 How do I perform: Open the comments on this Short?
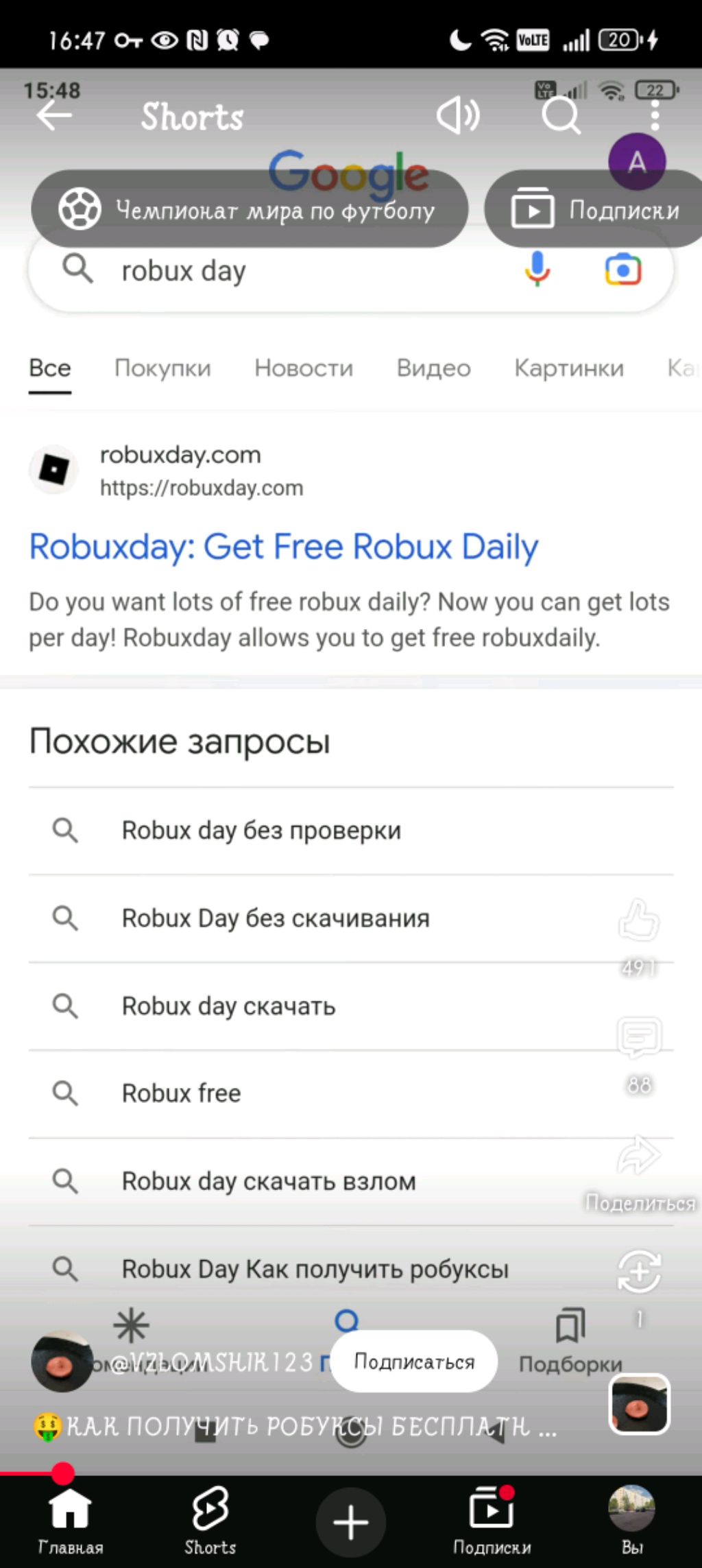click(639, 1037)
